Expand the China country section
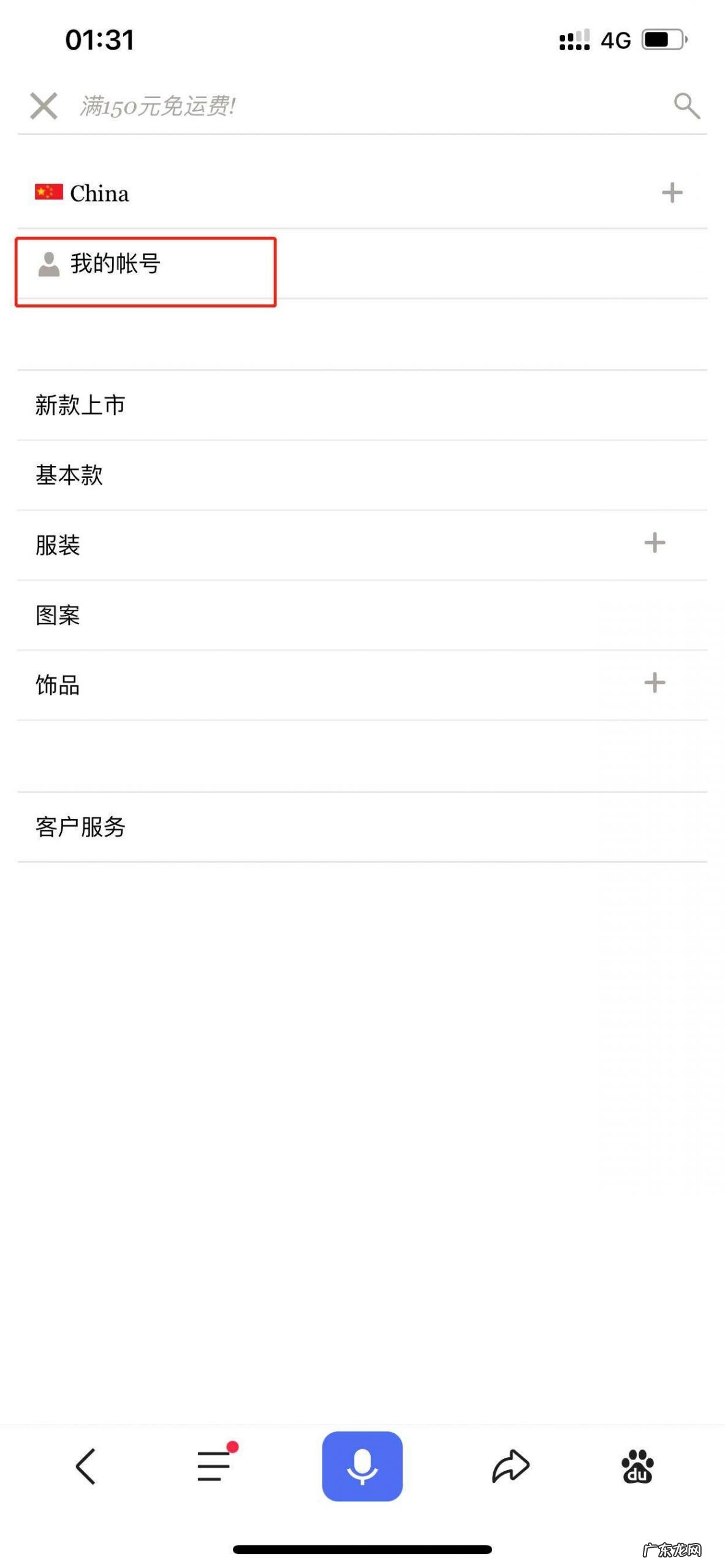 pyautogui.click(x=672, y=192)
